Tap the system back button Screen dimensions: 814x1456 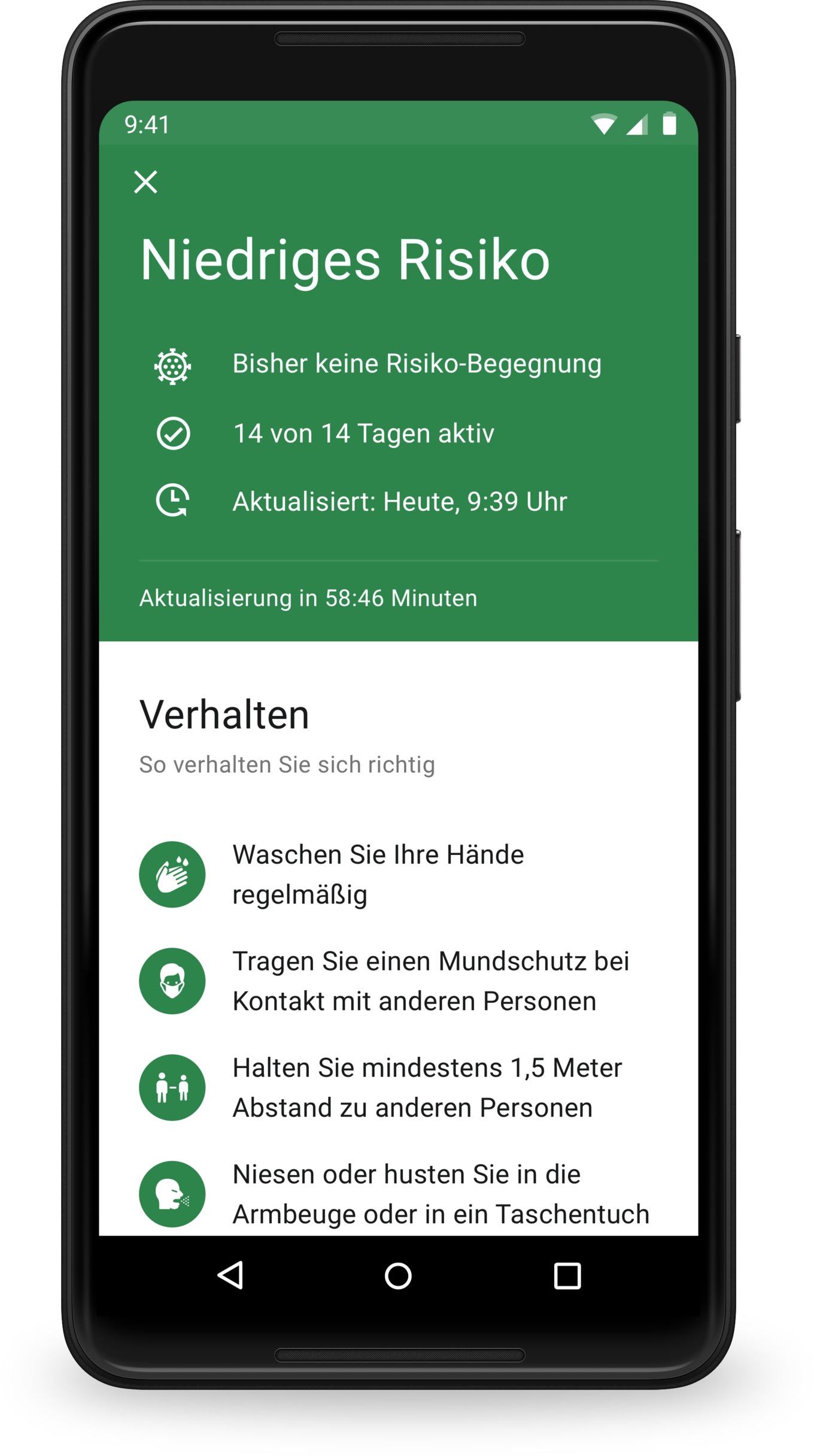coord(230,1275)
